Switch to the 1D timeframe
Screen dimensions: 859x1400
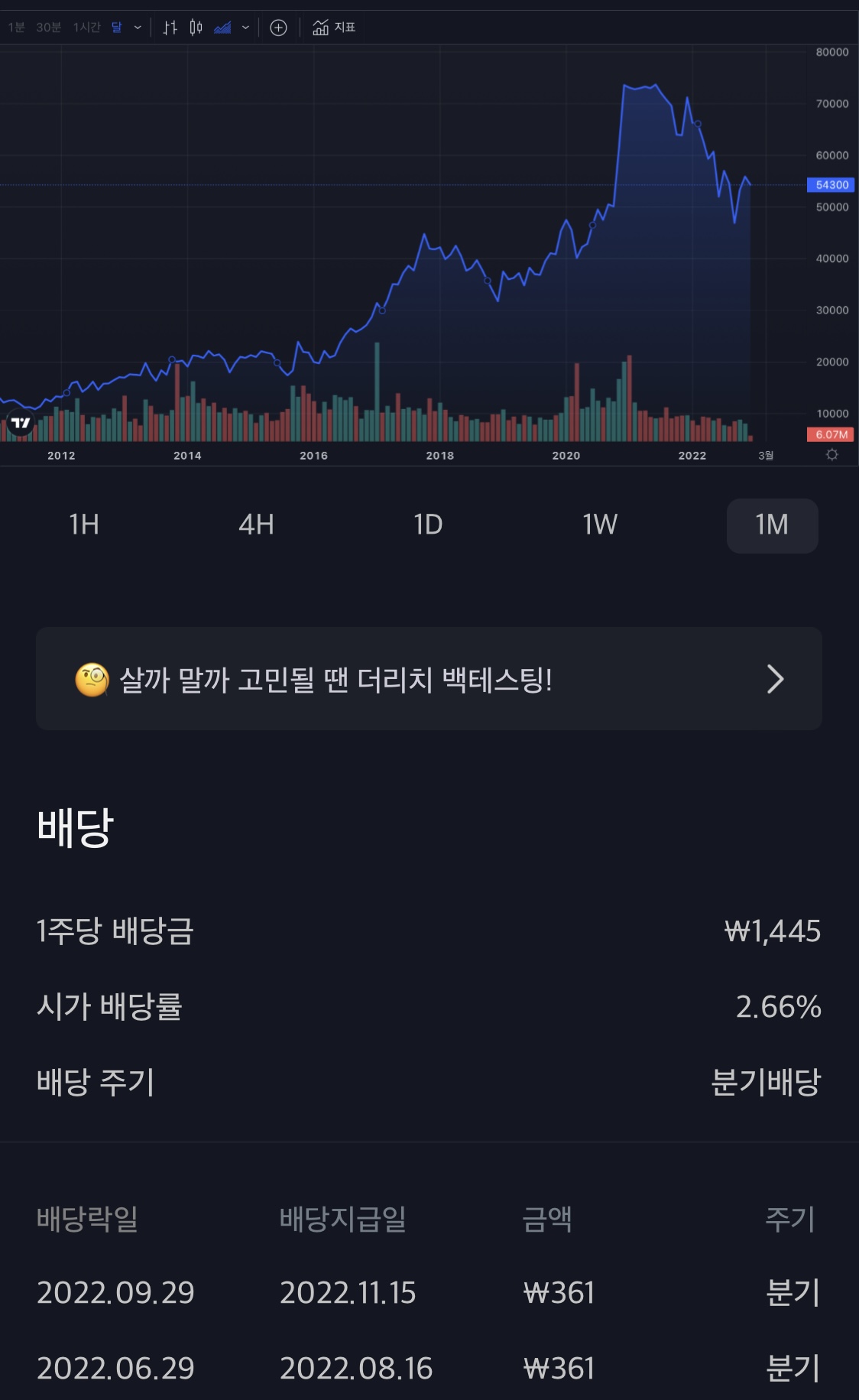pyautogui.click(x=428, y=525)
